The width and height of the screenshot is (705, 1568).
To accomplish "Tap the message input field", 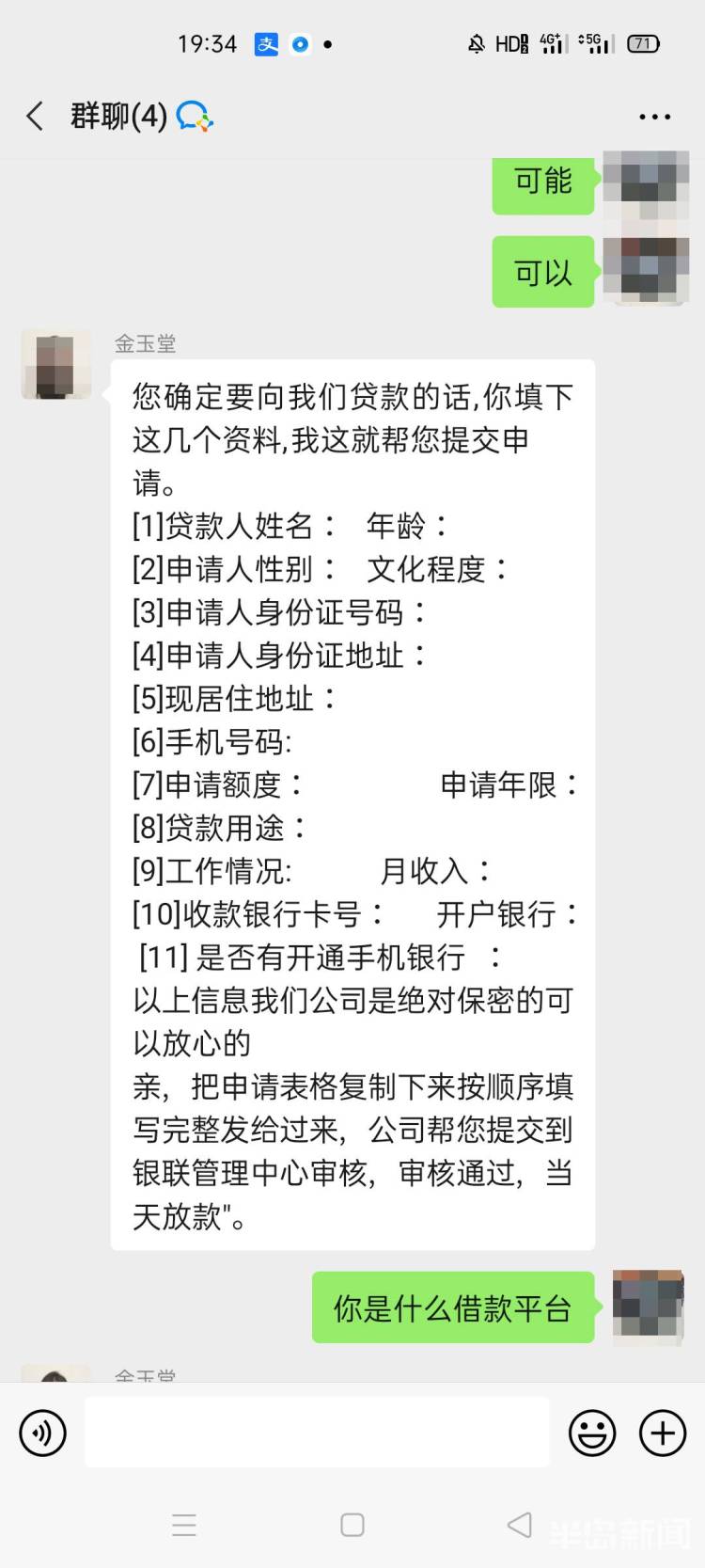I will point(317,1433).
